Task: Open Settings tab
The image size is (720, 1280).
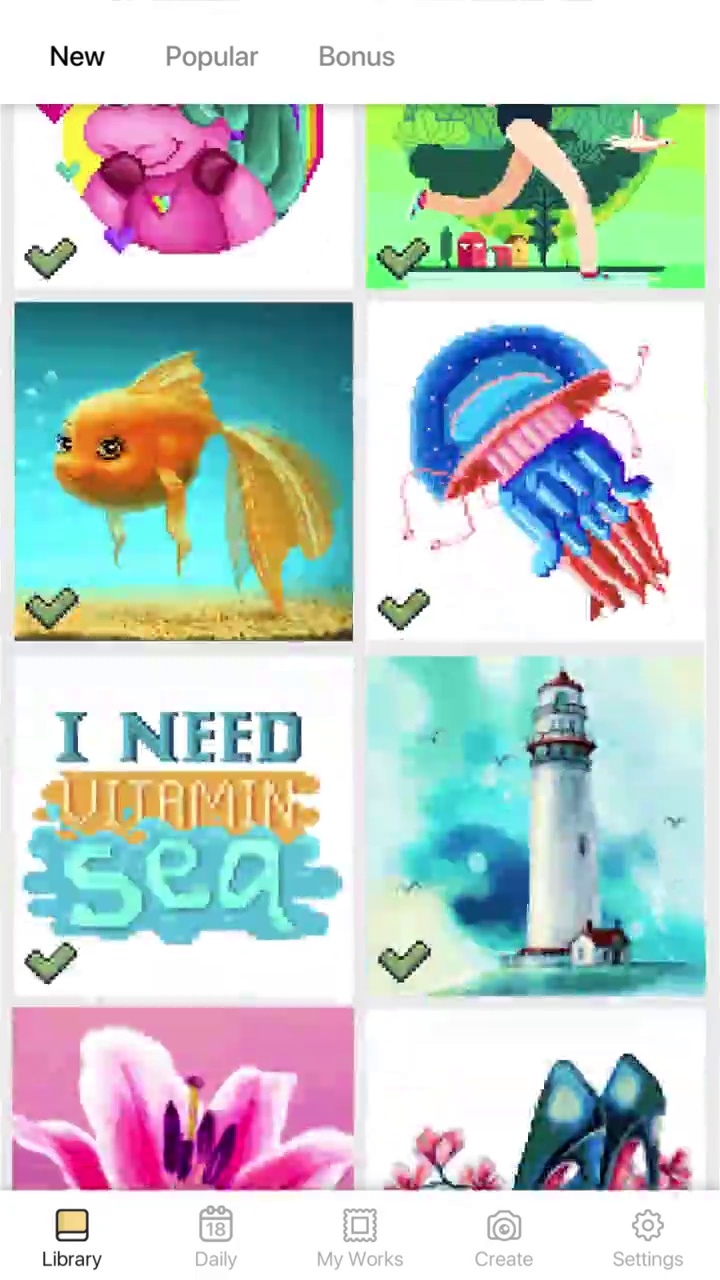Action: [x=647, y=1238]
